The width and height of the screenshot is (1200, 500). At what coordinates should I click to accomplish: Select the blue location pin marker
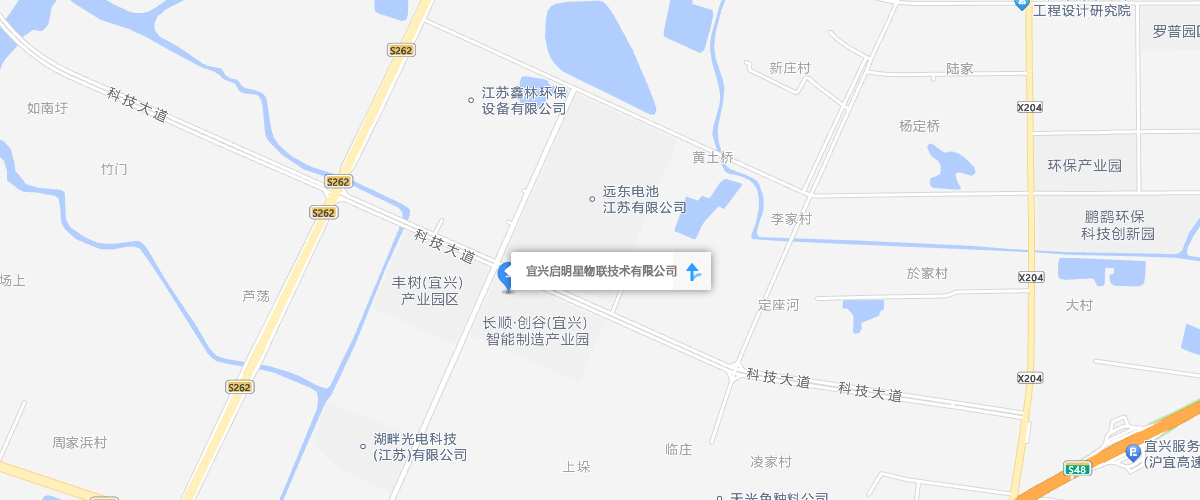[506, 274]
